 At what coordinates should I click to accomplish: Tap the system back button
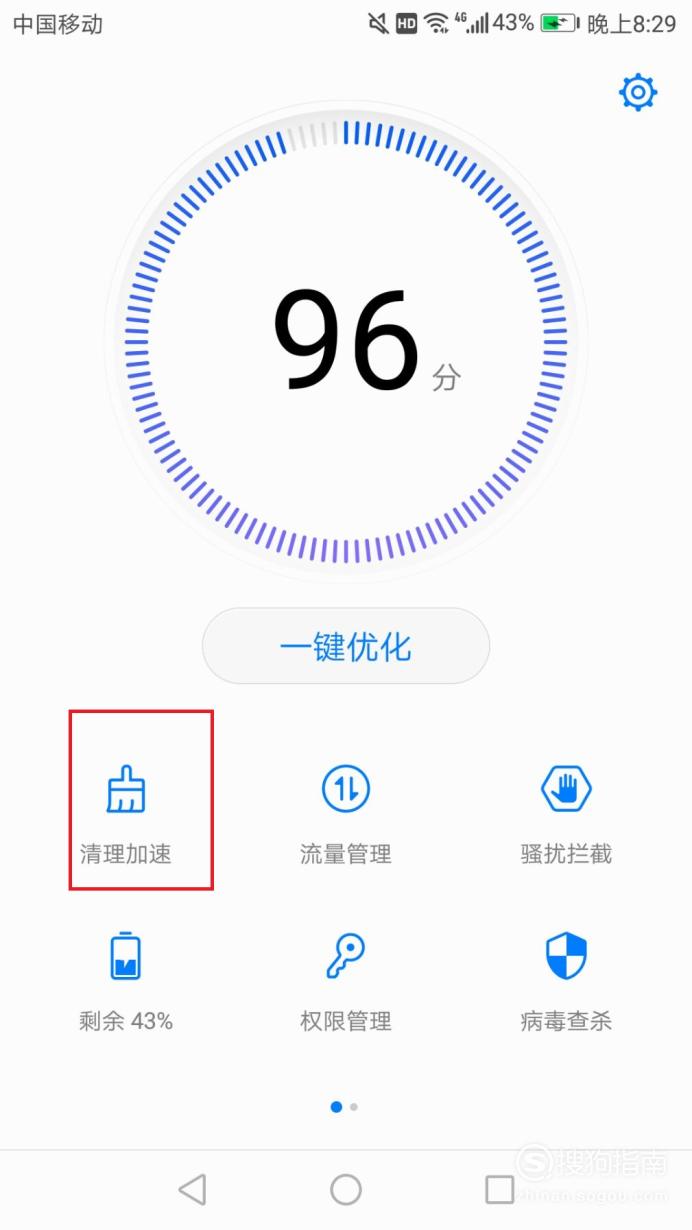[x=192, y=1189]
